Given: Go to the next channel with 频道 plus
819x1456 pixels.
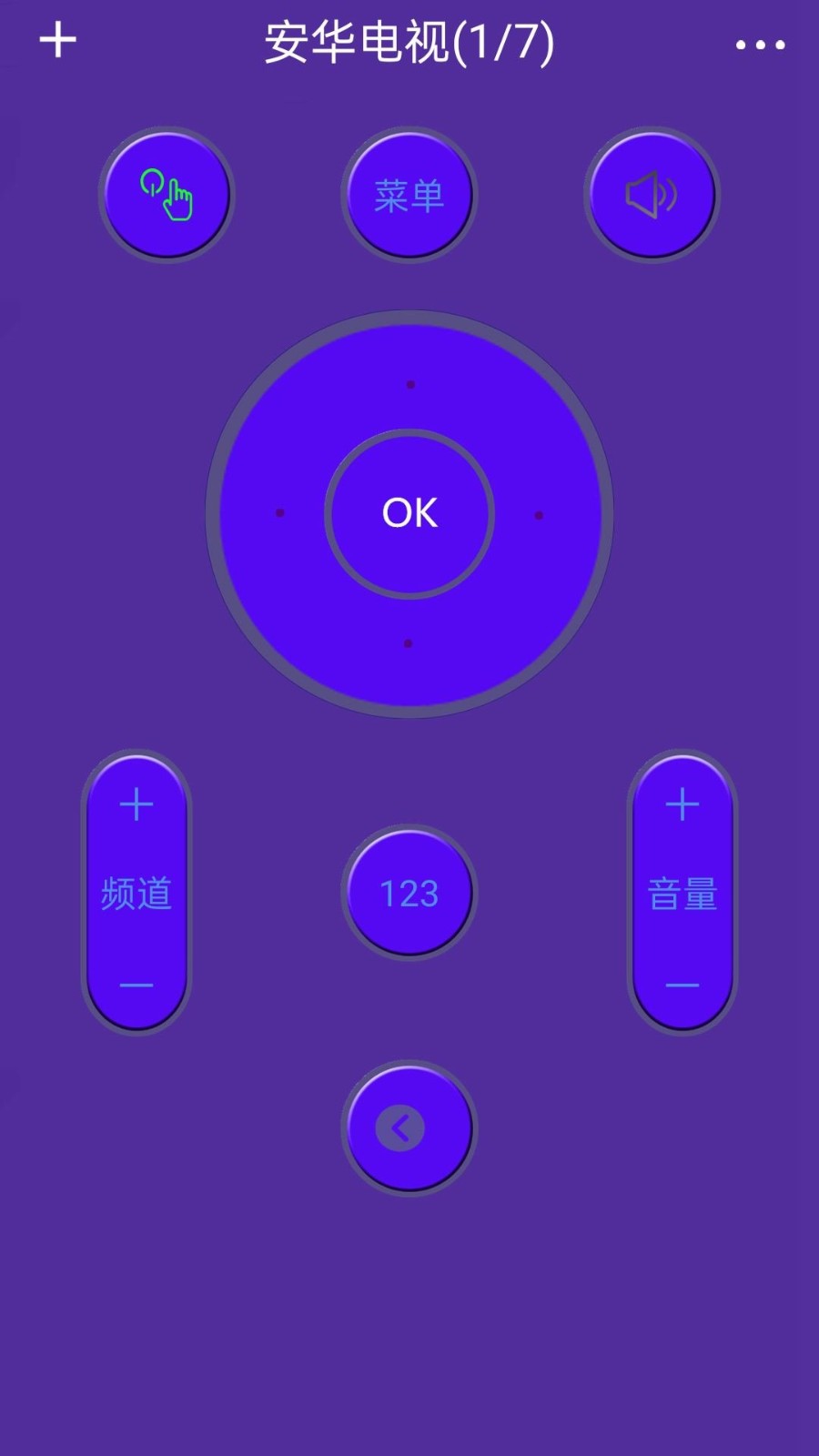Looking at the screenshot, I should pos(136,804).
